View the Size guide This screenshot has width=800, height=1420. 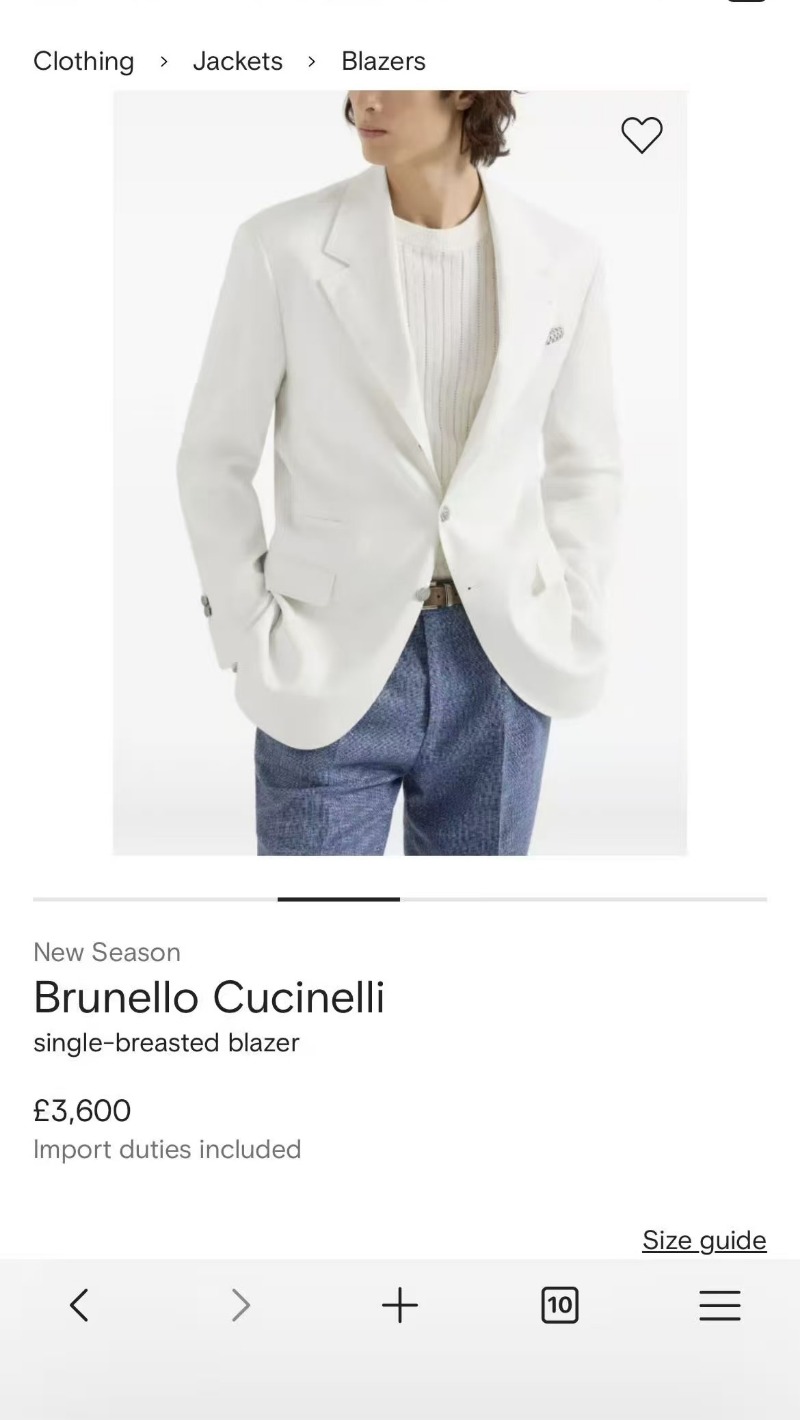tap(704, 1240)
